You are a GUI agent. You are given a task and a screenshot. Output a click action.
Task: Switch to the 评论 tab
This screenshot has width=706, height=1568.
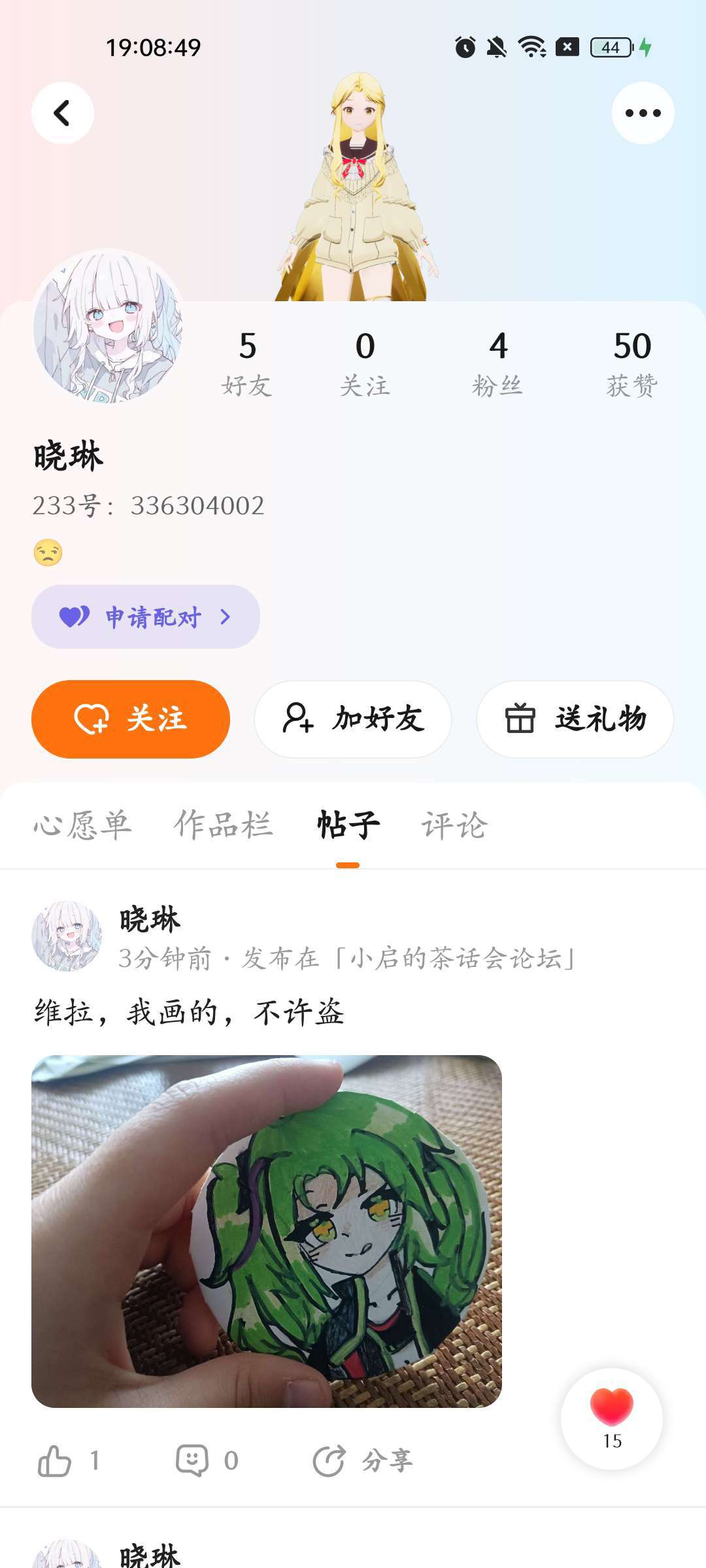454,825
